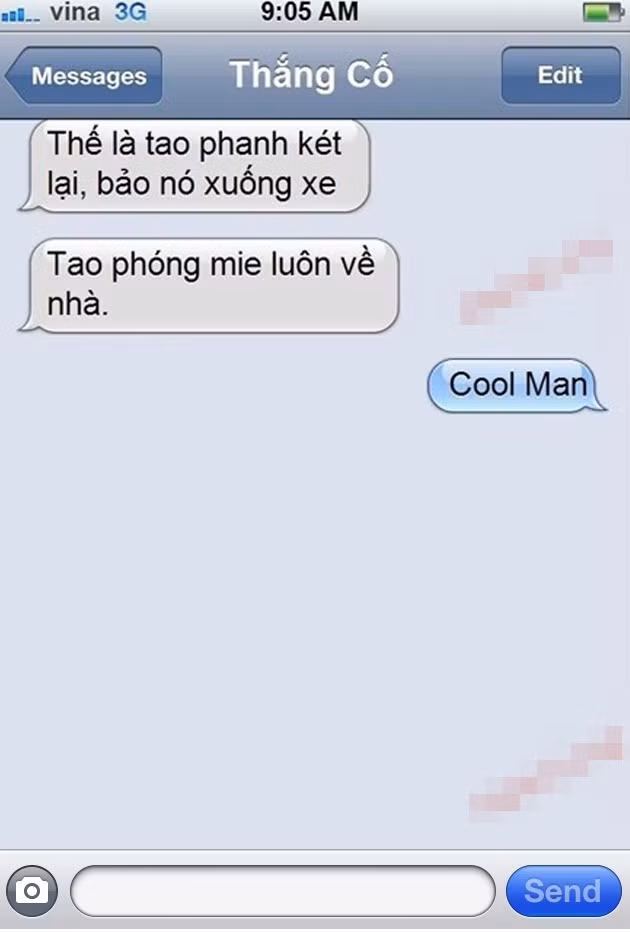
Task: Open the camera attachment icon
Action: click(32, 890)
